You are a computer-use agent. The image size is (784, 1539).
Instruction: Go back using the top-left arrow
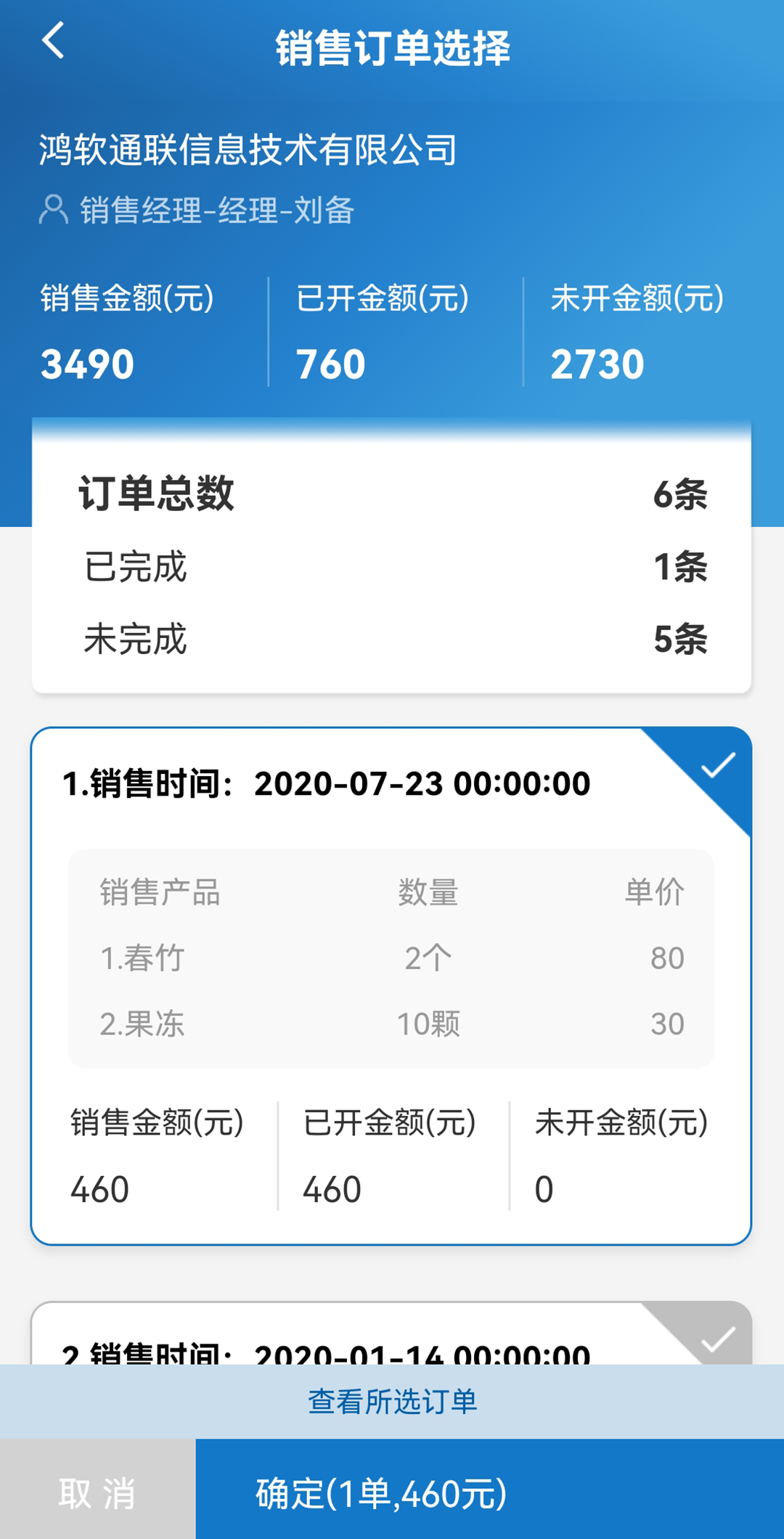point(54,41)
